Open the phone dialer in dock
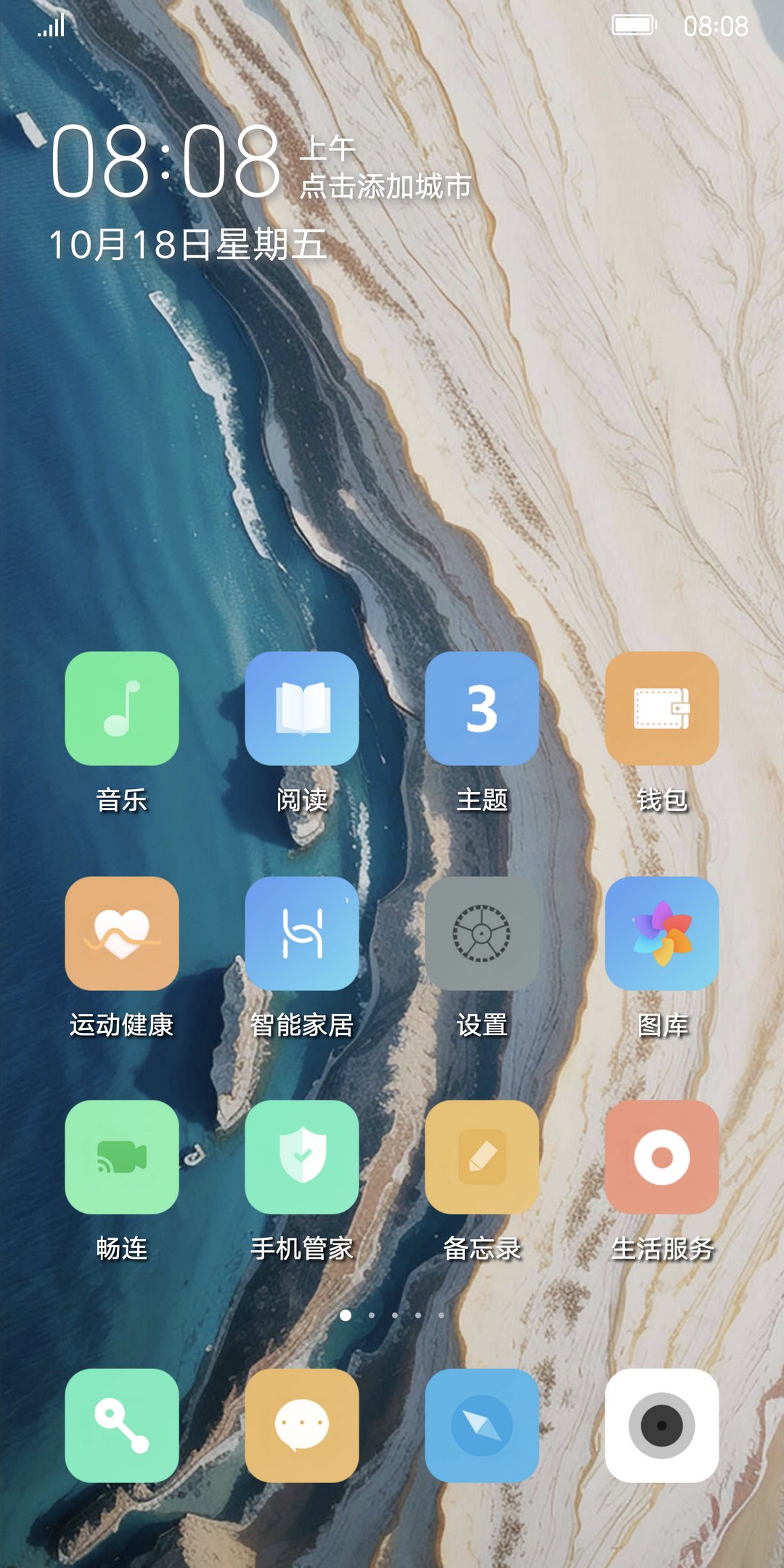The image size is (784, 1568). click(122, 1426)
